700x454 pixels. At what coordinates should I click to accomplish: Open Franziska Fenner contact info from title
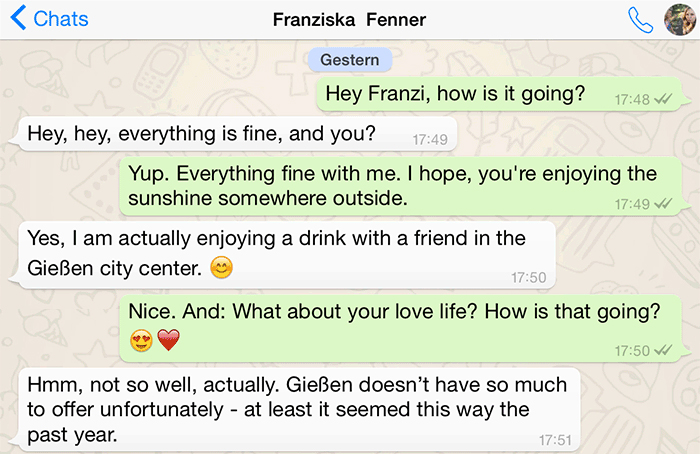349,20
